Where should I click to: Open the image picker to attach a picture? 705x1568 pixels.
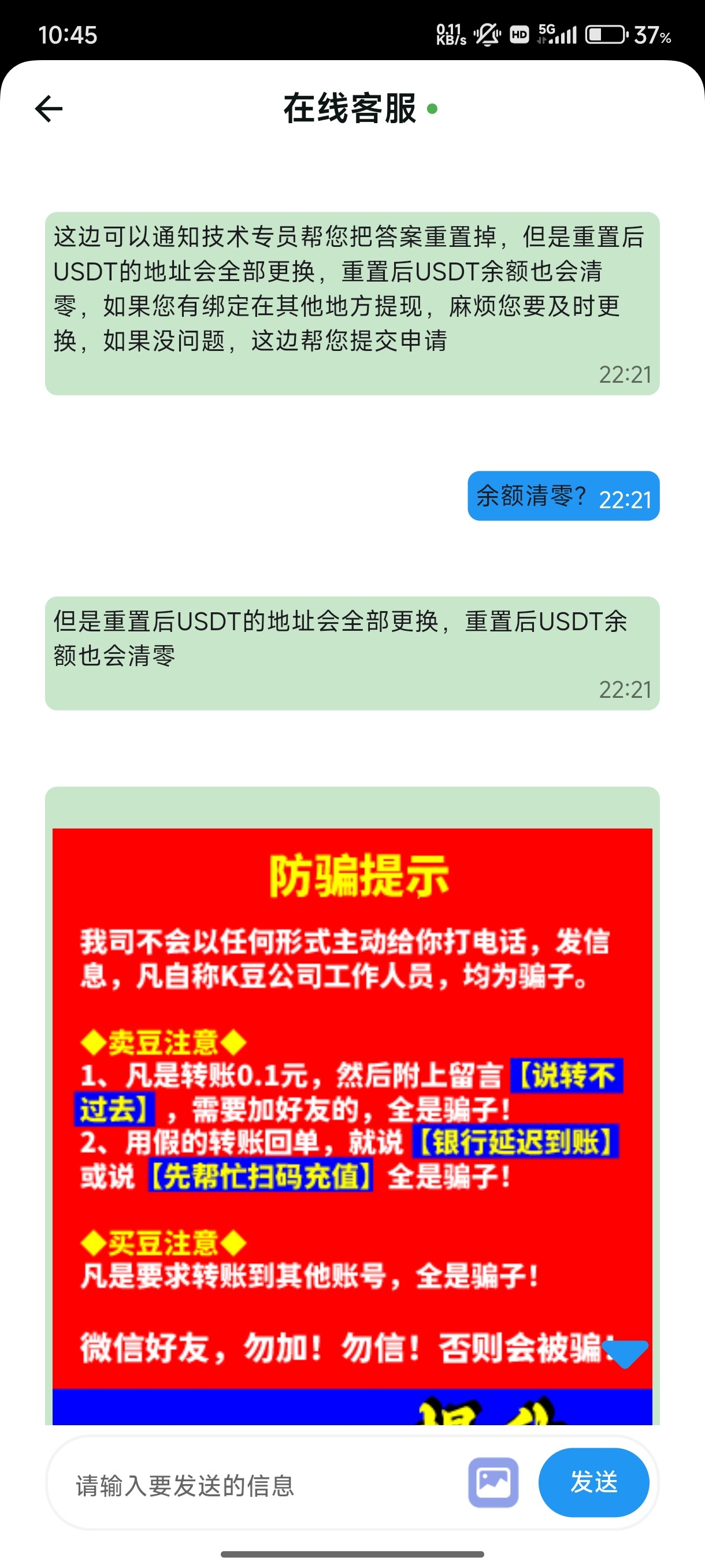(x=493, y=1482)
